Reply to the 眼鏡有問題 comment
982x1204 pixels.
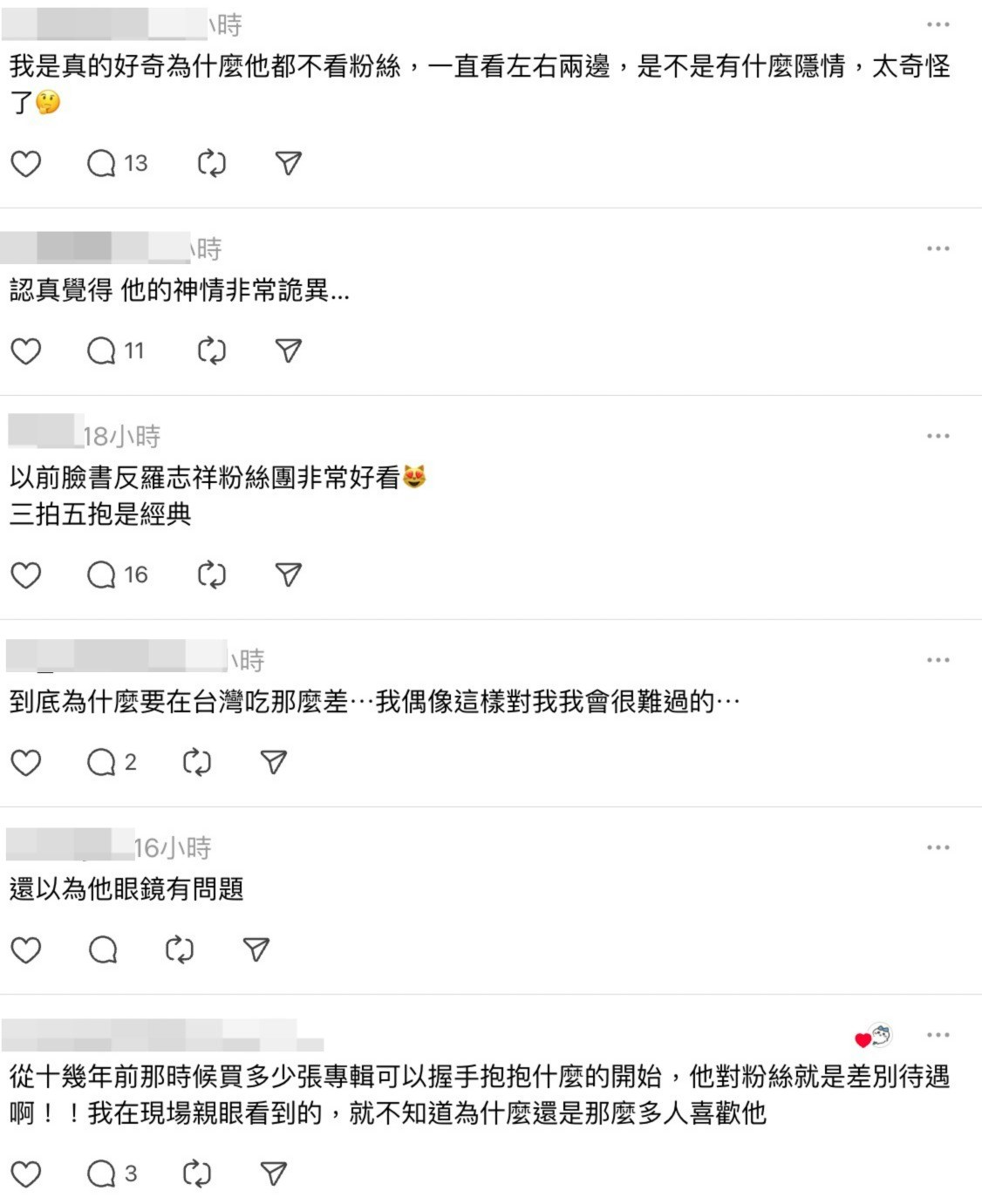click(103, 949)
